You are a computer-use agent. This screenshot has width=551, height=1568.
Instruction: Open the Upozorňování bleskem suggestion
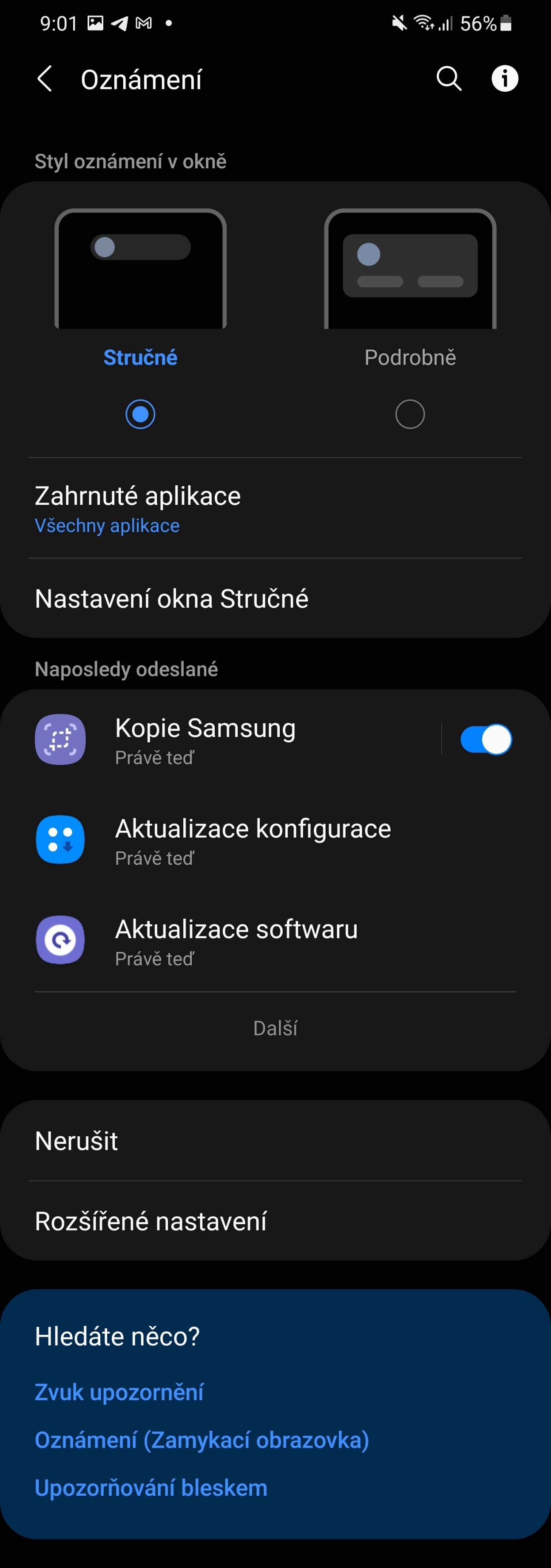151,1487
